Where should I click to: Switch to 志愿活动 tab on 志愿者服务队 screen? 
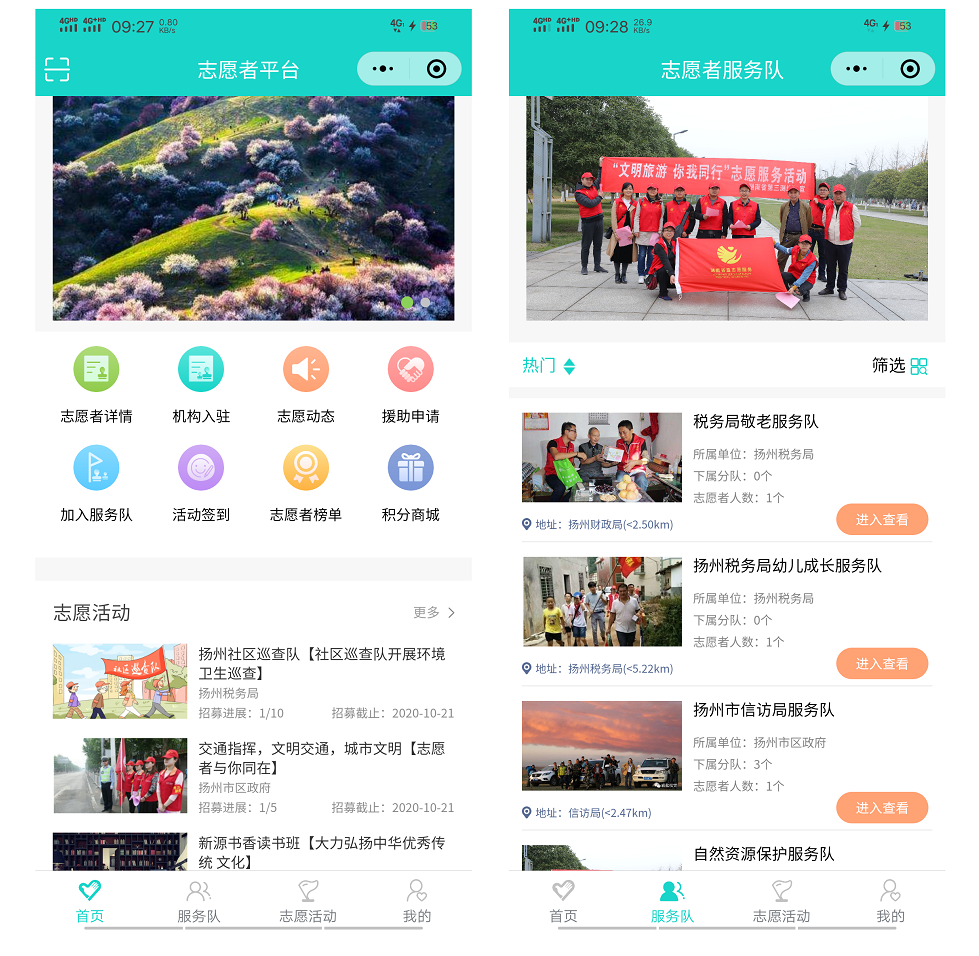pyautogui.click(x=781, y=901)
